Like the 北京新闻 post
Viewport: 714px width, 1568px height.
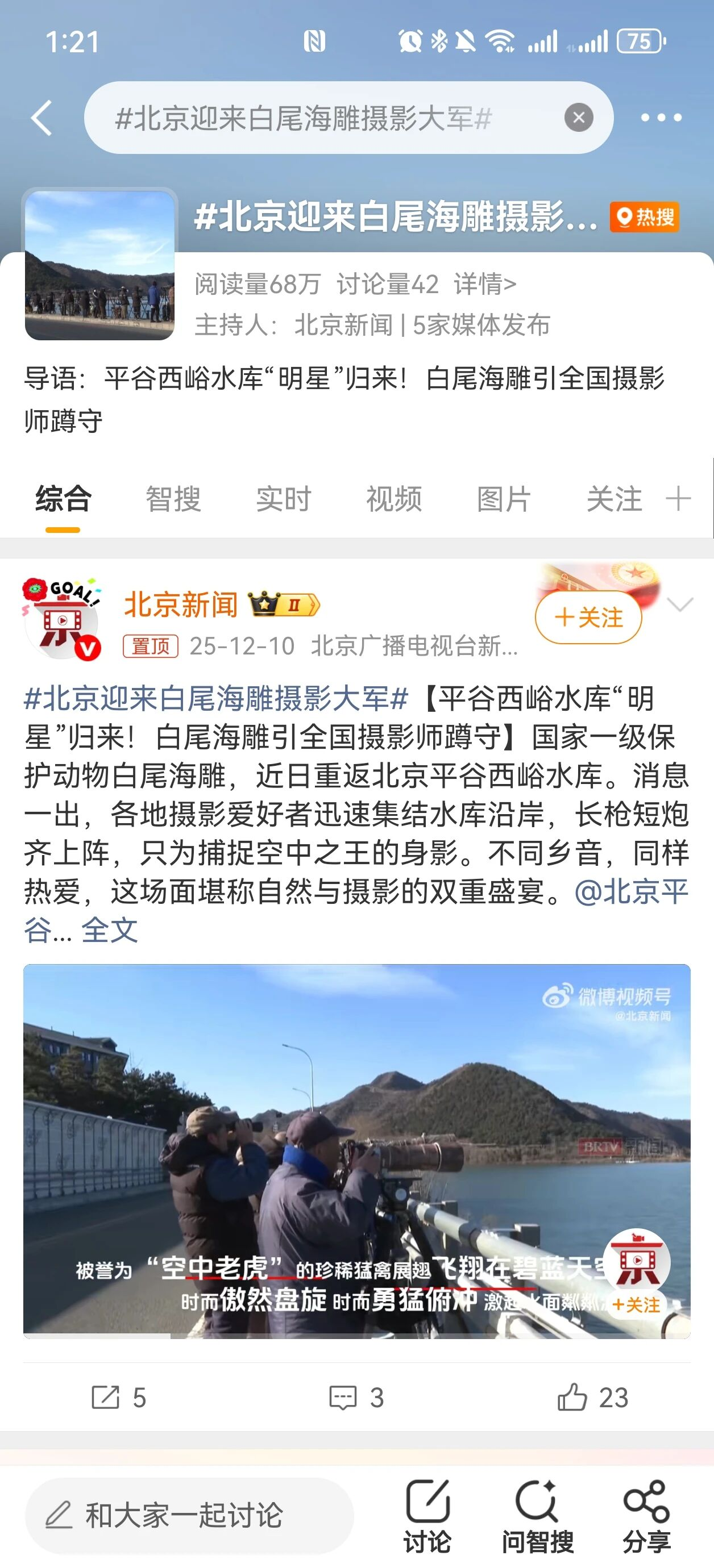coord(592,1398)
